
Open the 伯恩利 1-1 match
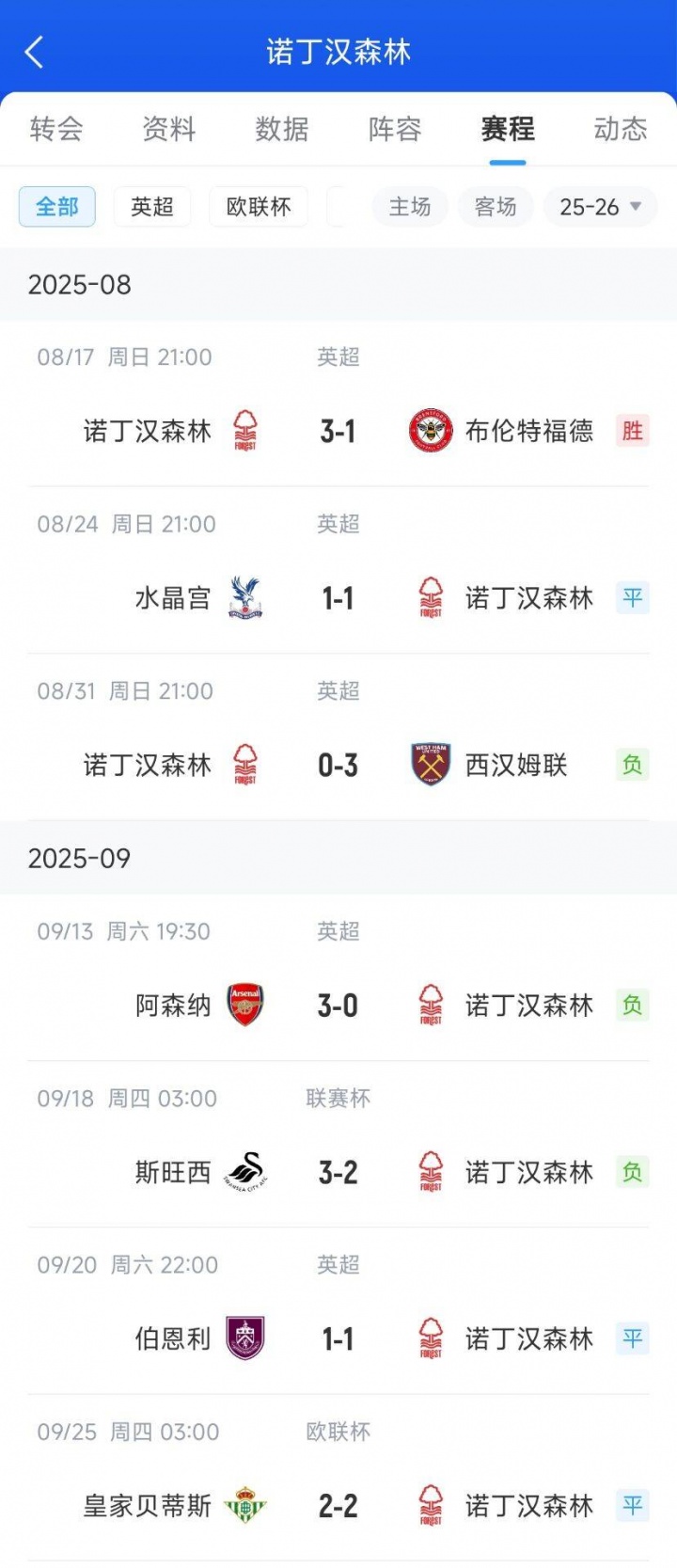coord(338,1338)
